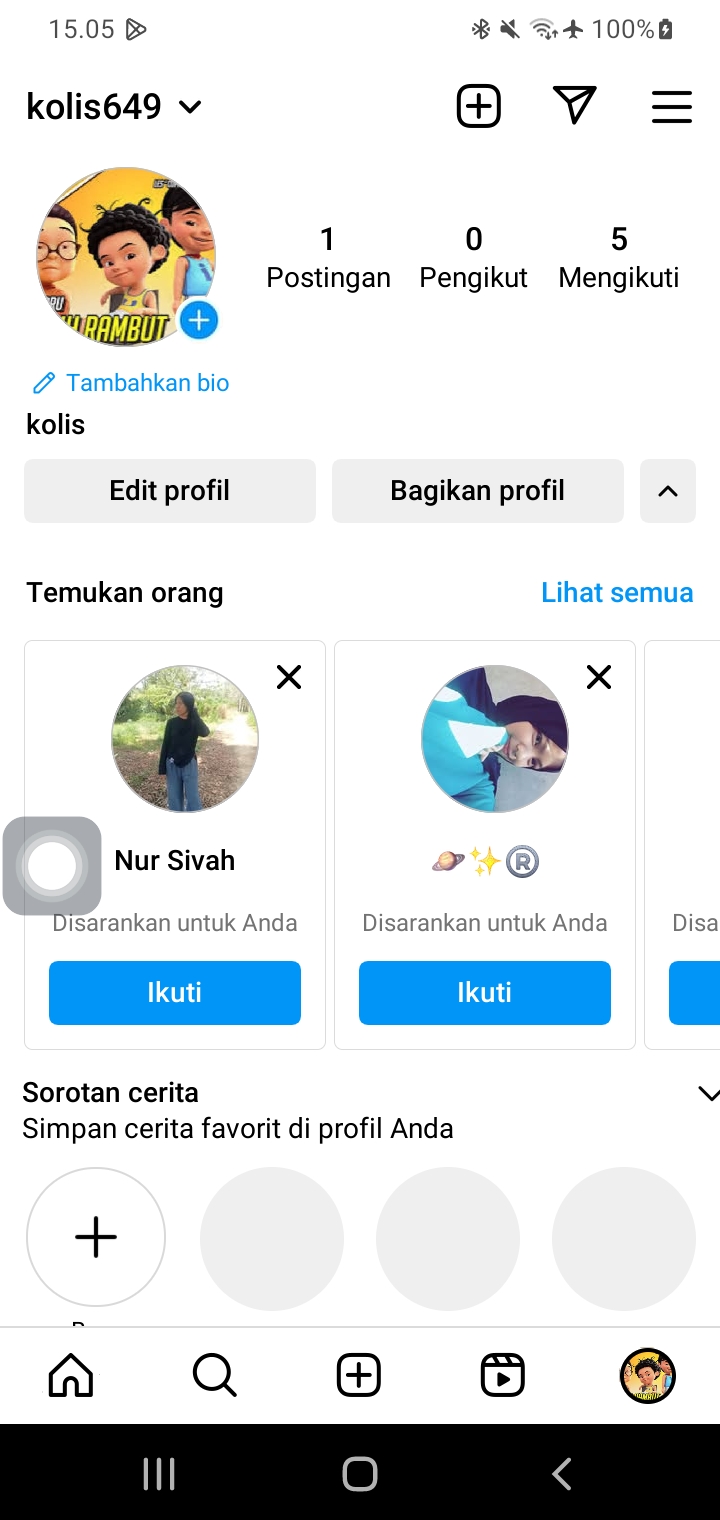
Task: Dismiss the Nur Sivah suggestion
Action: click(289, 678)
